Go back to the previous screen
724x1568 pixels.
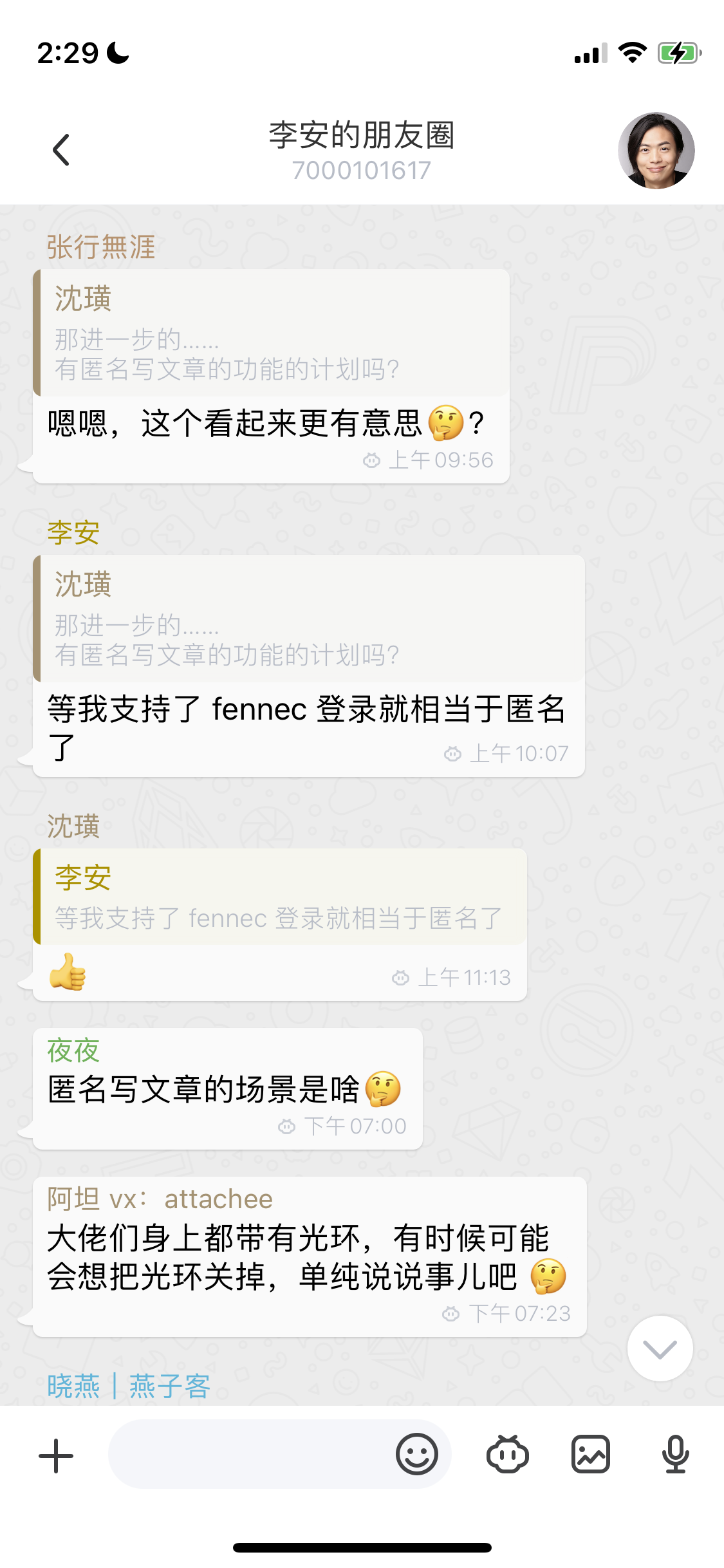coord(61,150)
